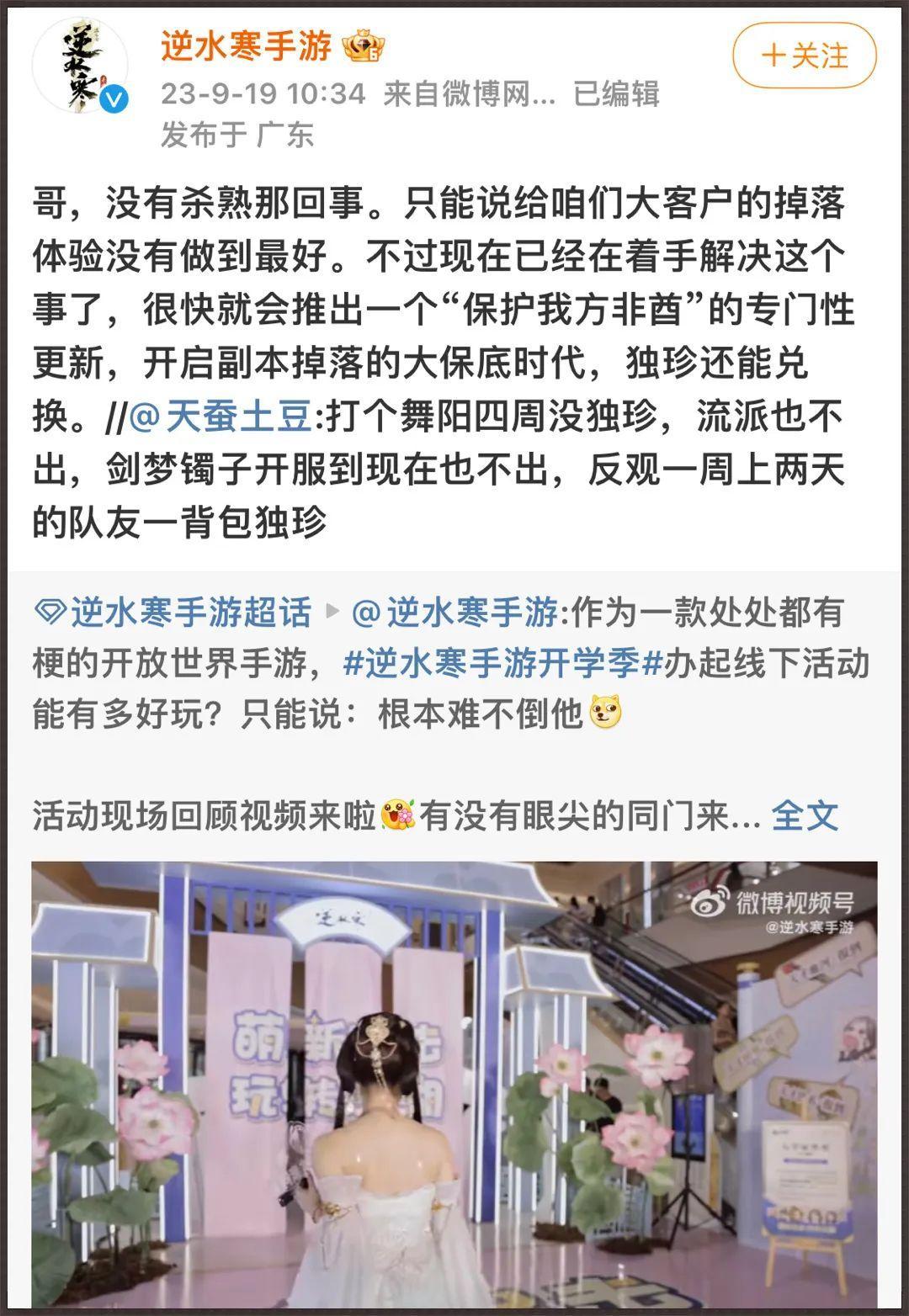Image resolution: width=909 pixels, height=1316 pixels.
Task: Open 逆水寒手游 account name link
Action: [247, 46]
